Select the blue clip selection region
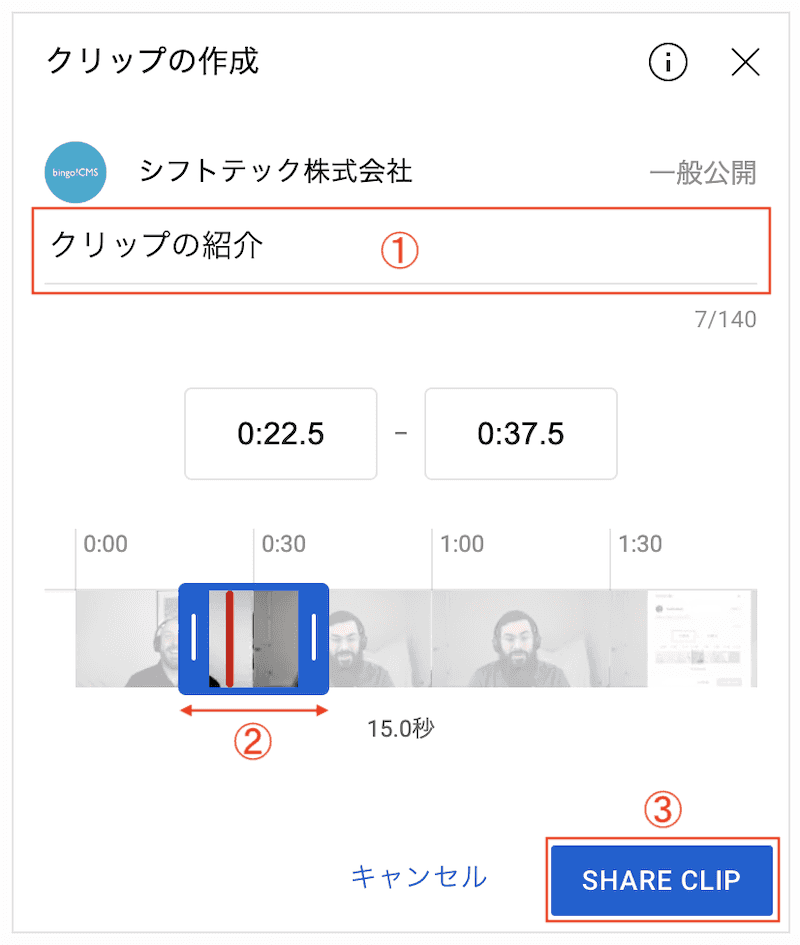The height and width of the screenshot is (945, 800). [253, 637]
